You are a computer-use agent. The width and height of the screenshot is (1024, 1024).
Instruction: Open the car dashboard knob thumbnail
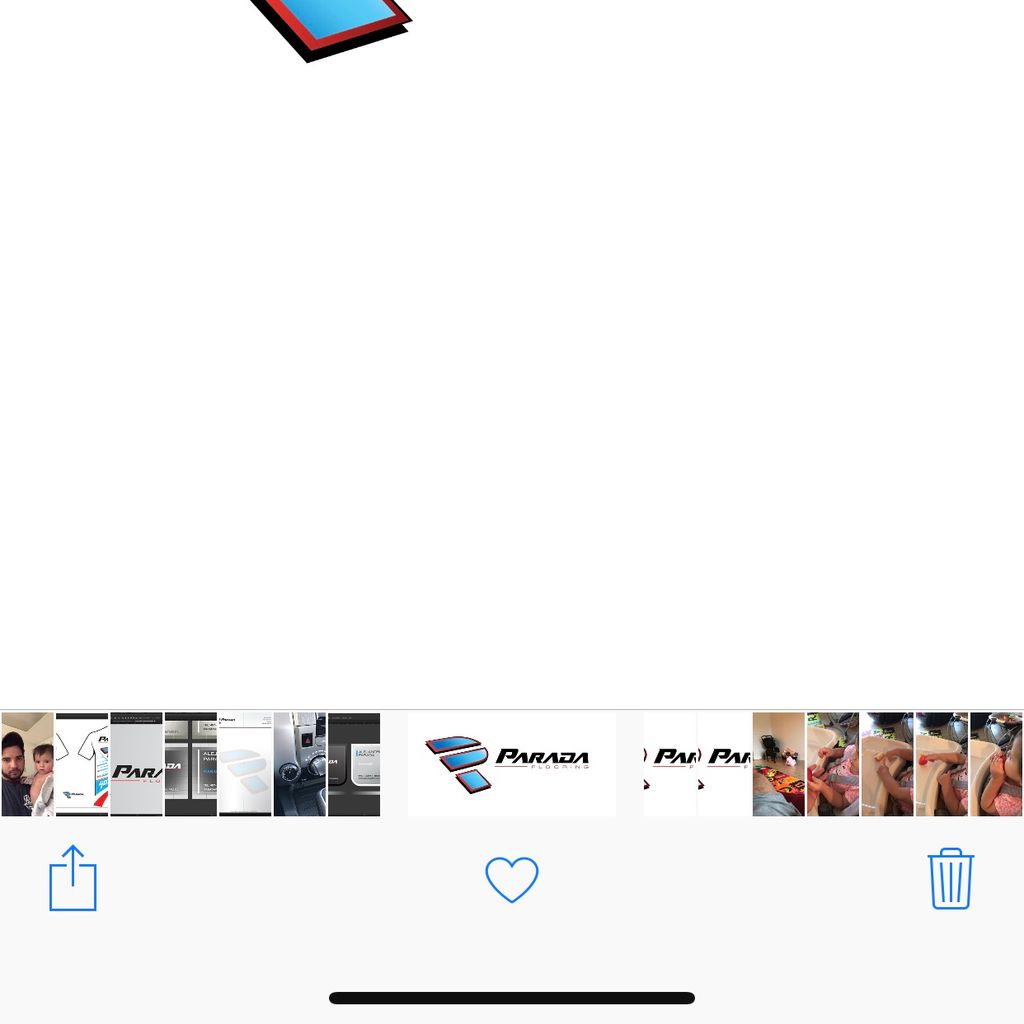pyautogui.click(x=299, y=764)
